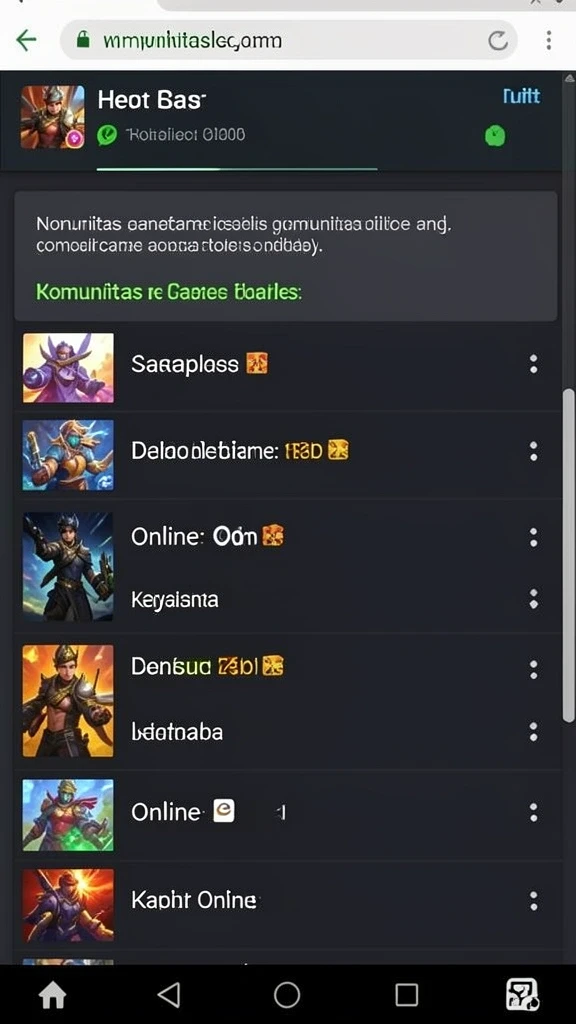This screenshot has height=1024, width=576.
Task: Open options for Keryaisnta
Action: (534, 599)
